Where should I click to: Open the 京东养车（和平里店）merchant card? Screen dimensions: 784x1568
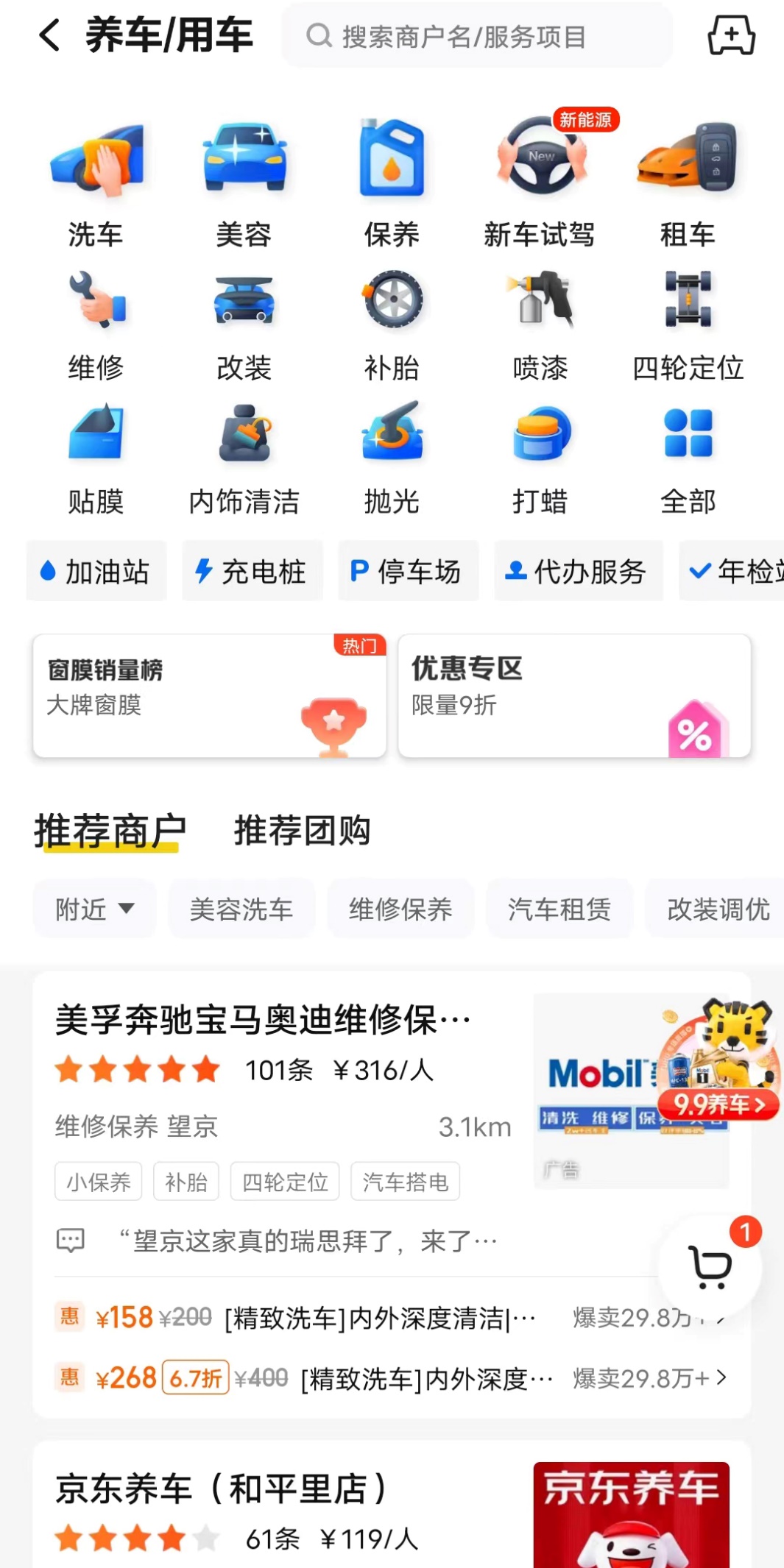tap(392, 1505)
